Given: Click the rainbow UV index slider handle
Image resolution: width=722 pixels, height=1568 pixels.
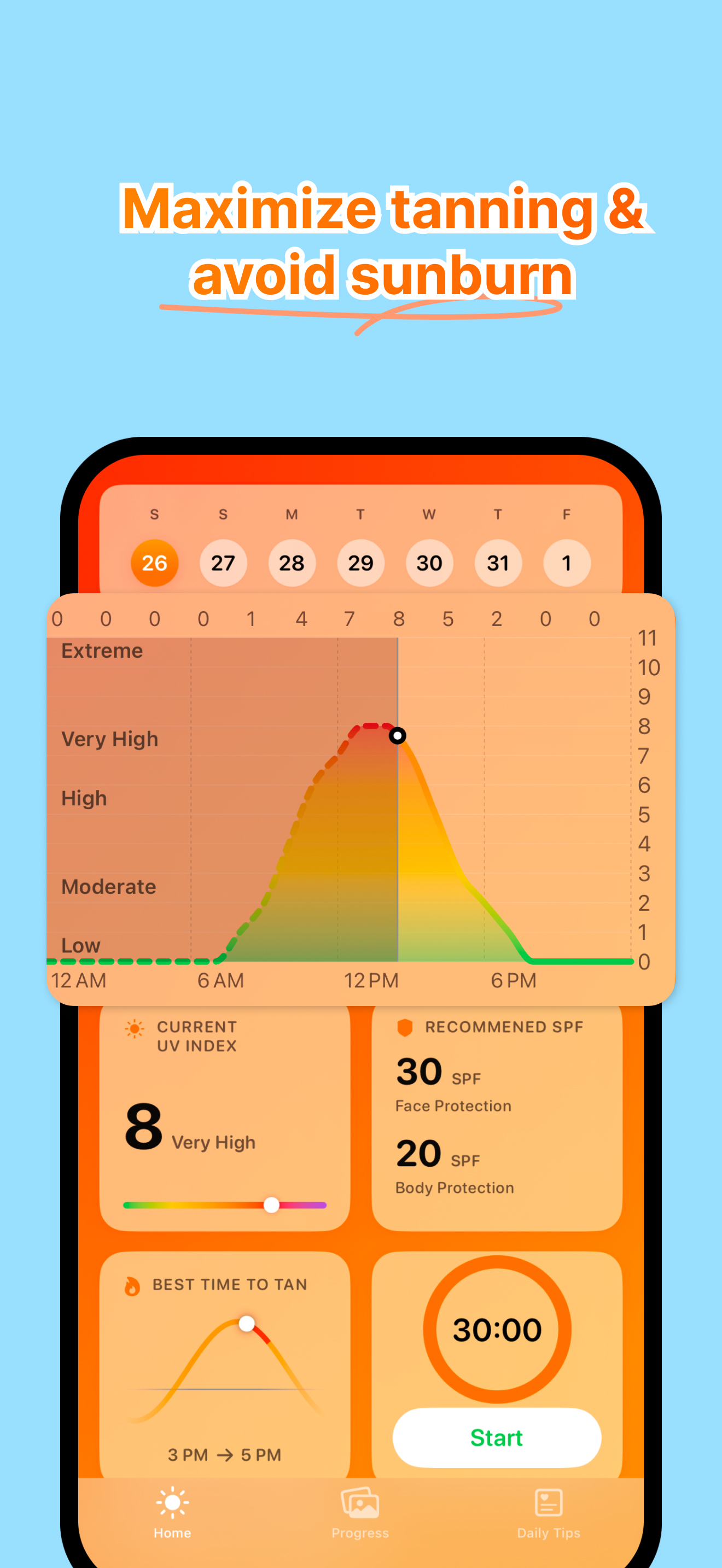Looking at the screenshot, I should point(271,1205).
